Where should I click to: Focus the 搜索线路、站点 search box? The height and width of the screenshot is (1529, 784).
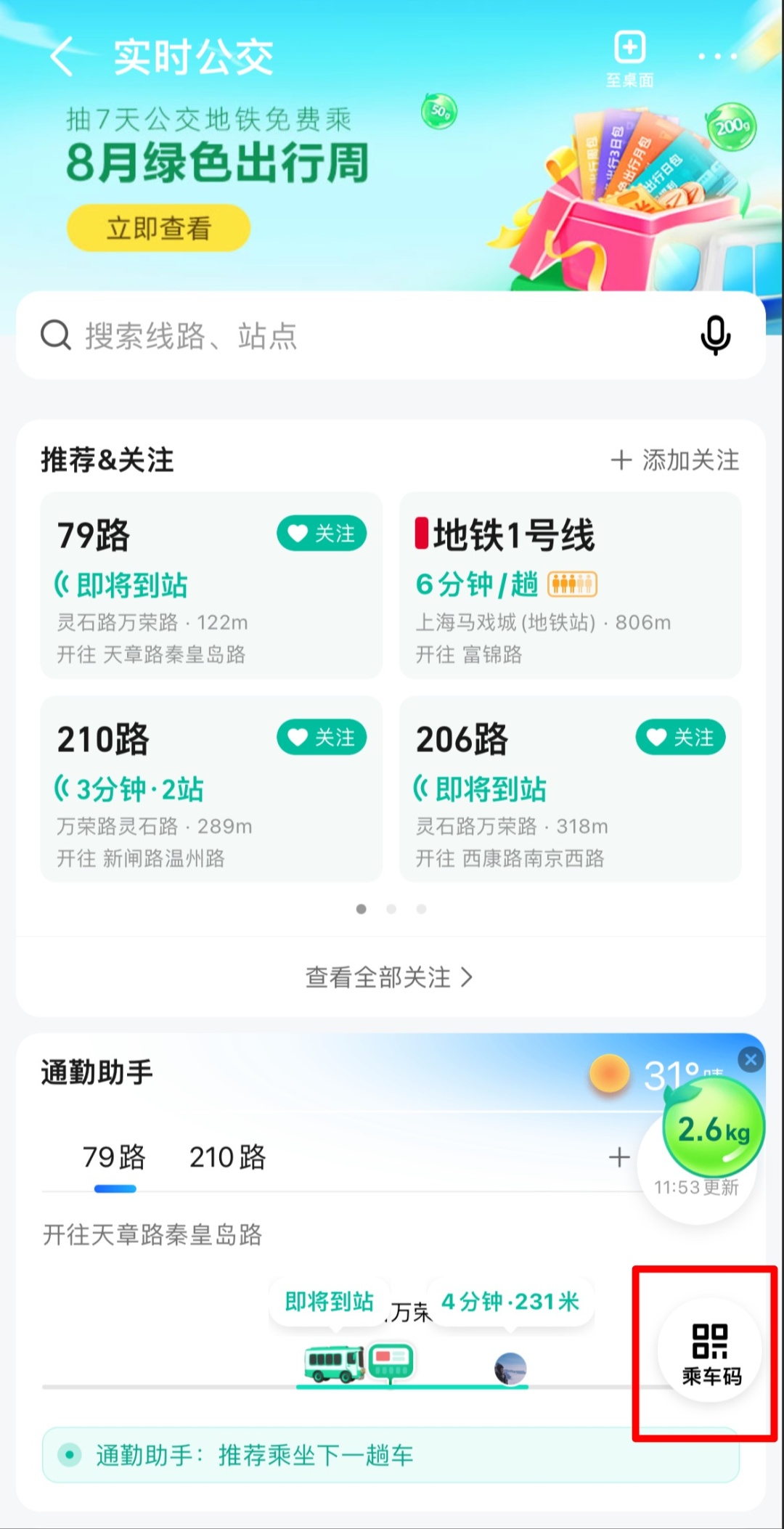coord(363,335)
